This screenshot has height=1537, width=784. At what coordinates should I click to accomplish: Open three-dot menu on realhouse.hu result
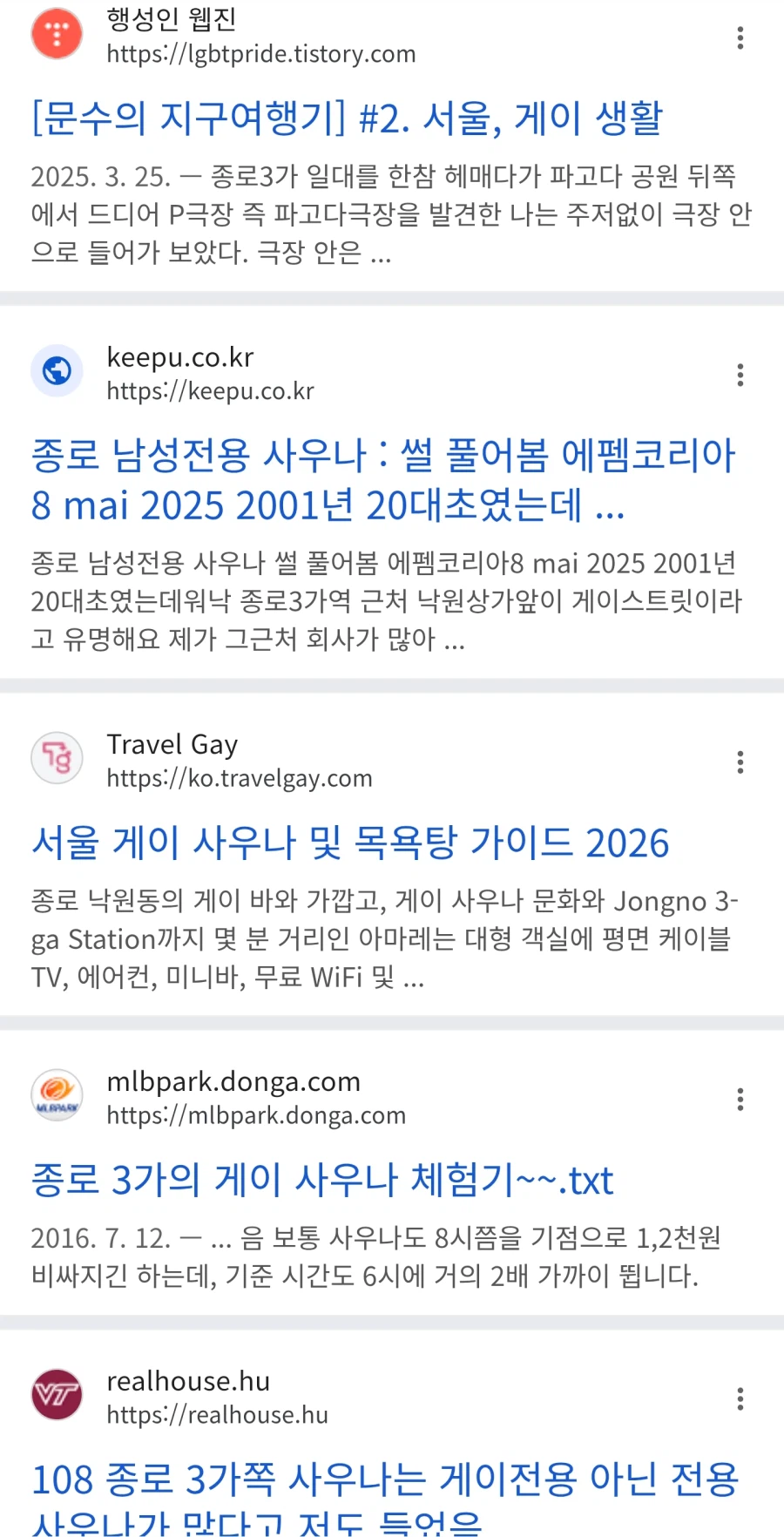[x=740, y=1399]
